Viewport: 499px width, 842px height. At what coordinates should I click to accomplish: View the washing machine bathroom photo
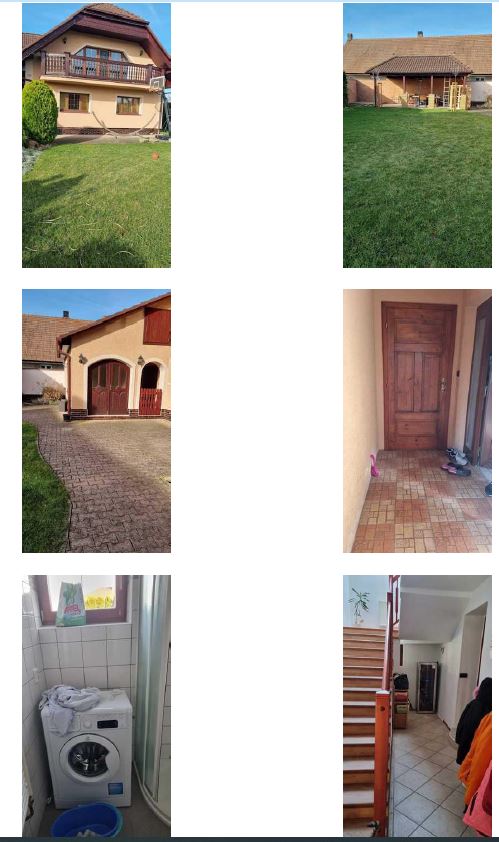pyautogui.click(x=96, y=706)
